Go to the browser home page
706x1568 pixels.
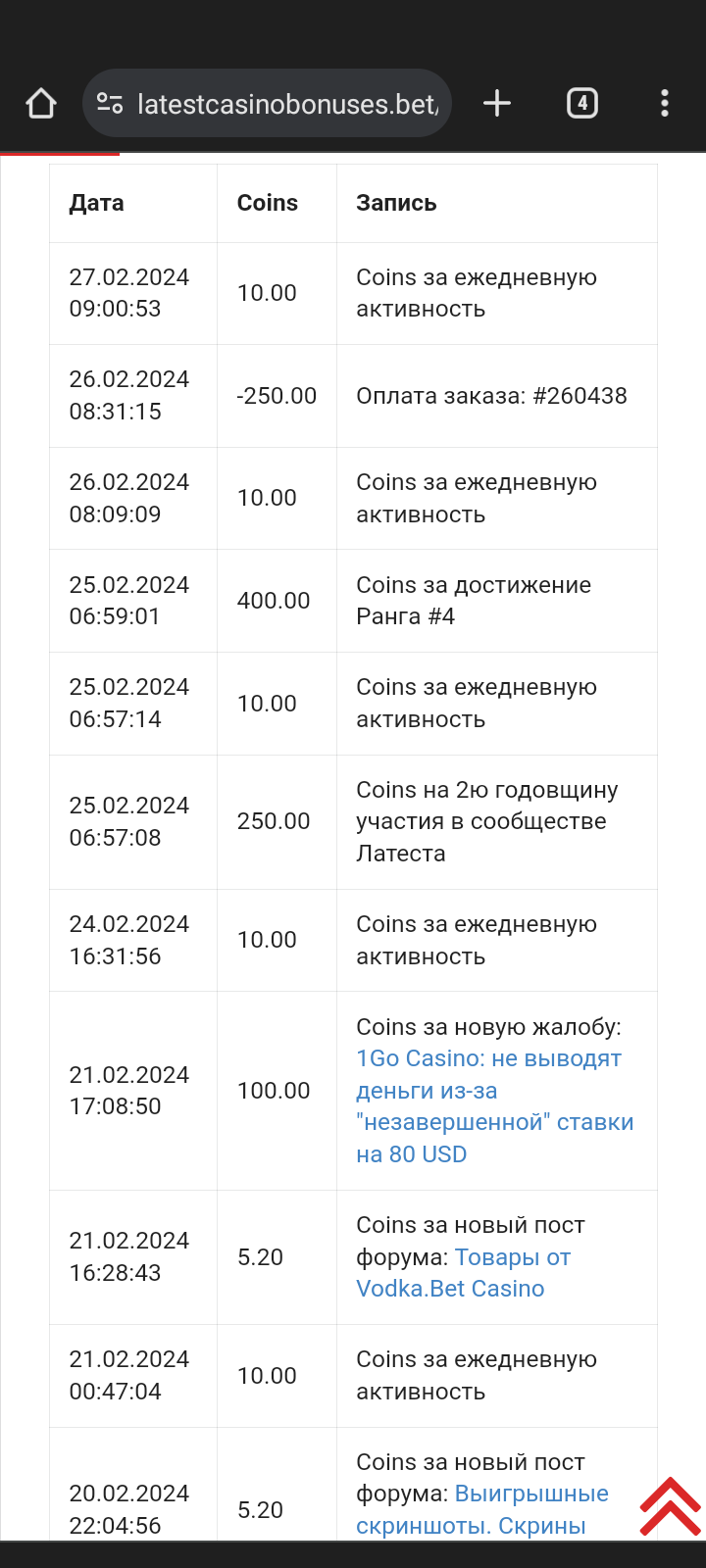41,103
